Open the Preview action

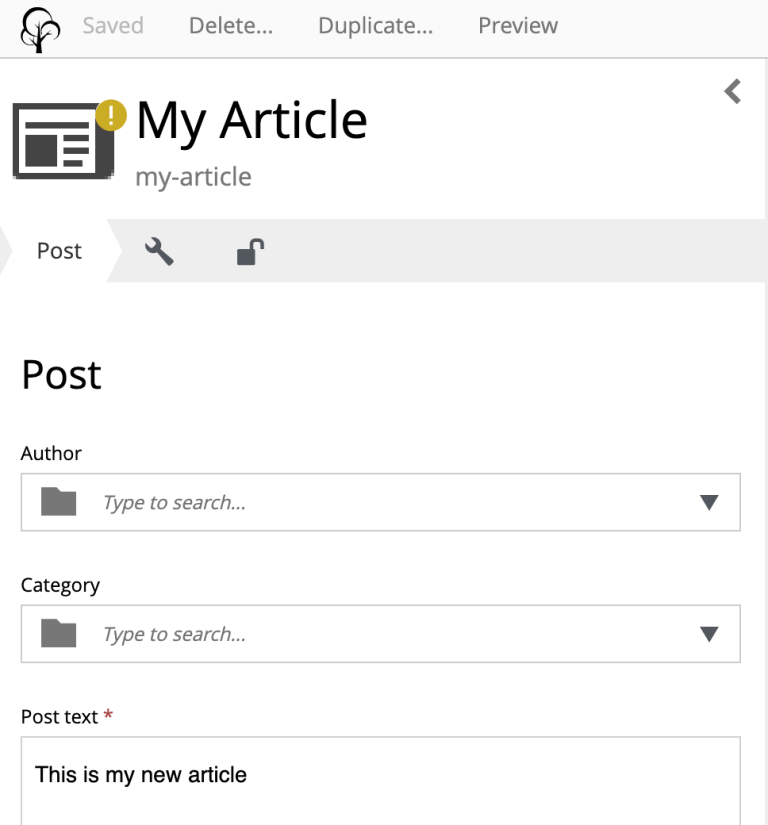pos(518,26)
